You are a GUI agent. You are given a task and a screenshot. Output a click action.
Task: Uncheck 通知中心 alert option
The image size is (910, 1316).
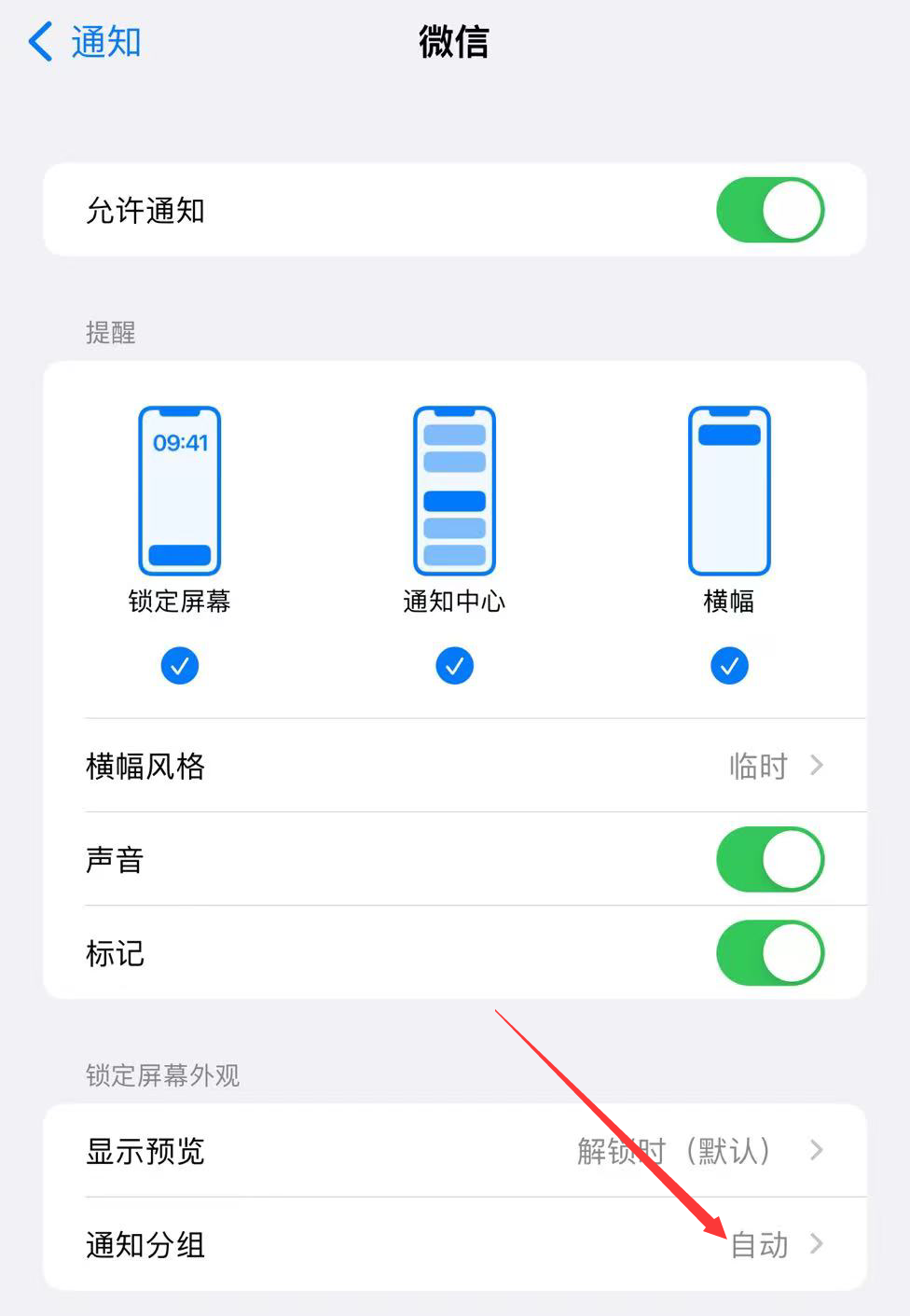(x=454, y=666)
